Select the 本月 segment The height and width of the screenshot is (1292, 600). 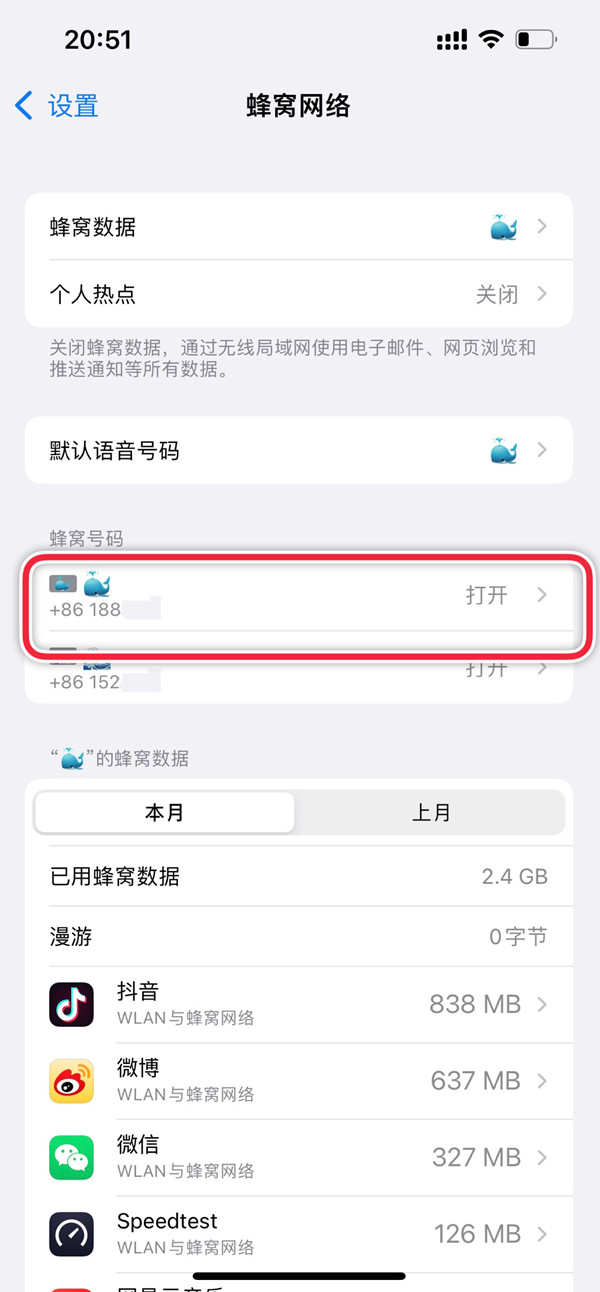[165, 813]
